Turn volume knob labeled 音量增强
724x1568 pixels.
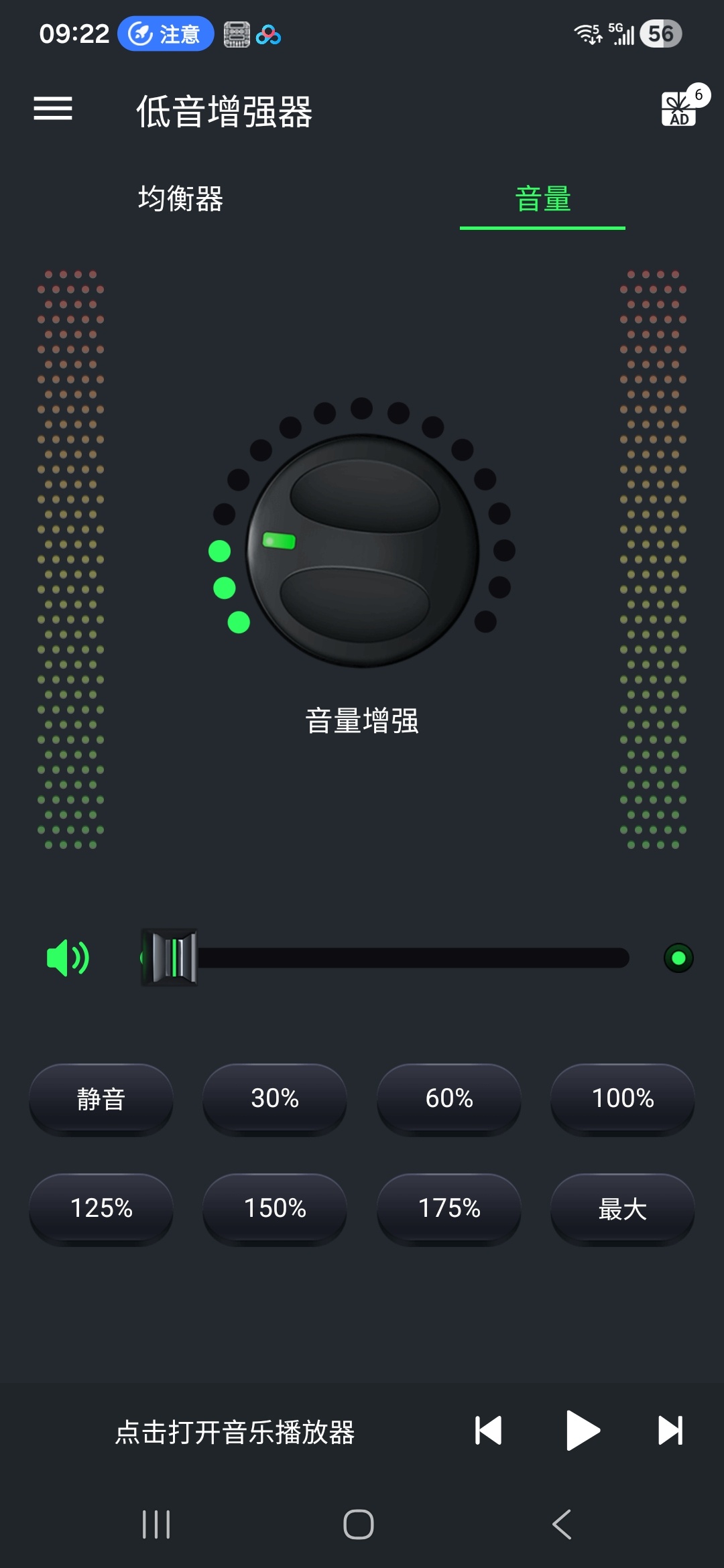click(362, 549)
